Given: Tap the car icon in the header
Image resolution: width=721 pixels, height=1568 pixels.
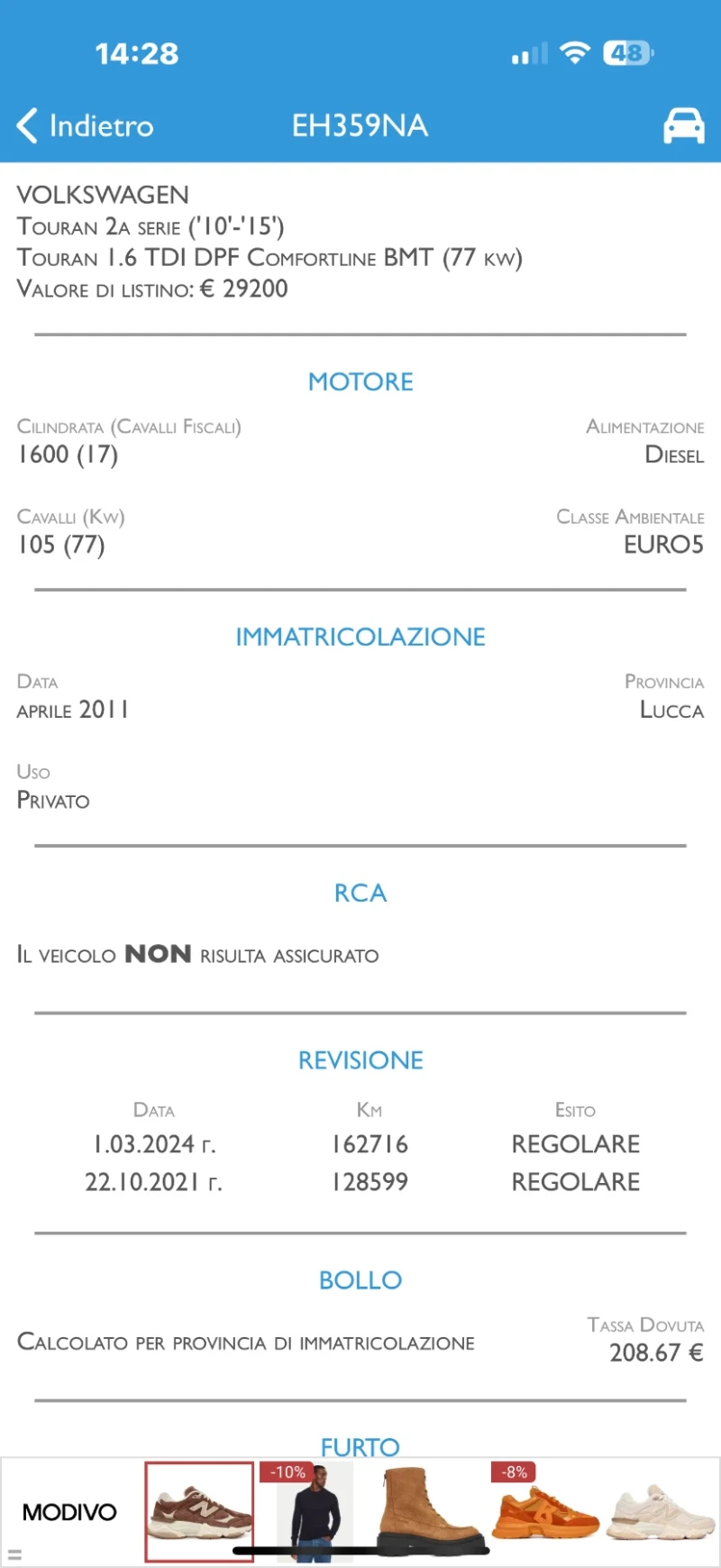Looking at the screenshot, I should point(683,126).
